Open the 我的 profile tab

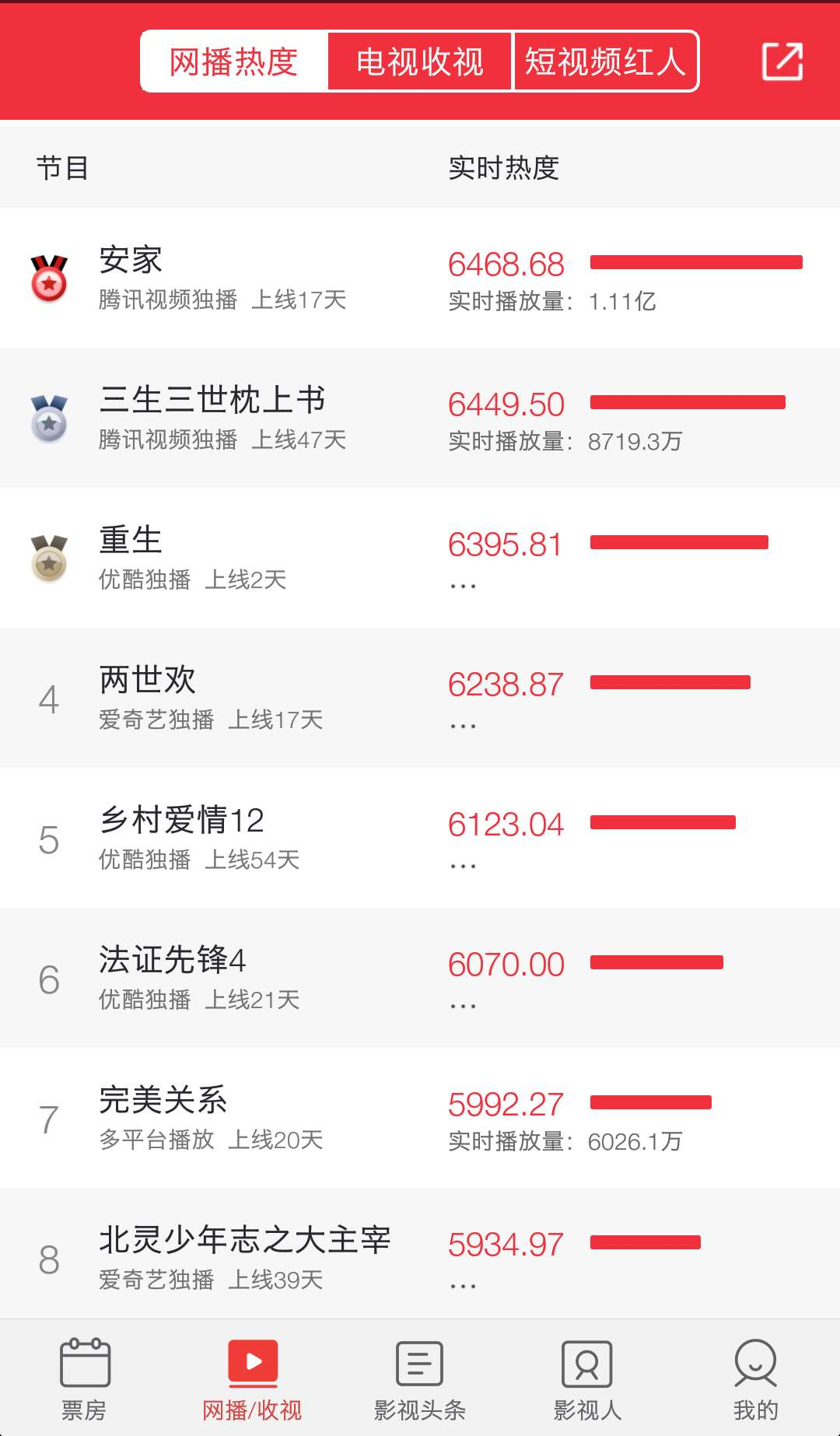pos(755,1378)
